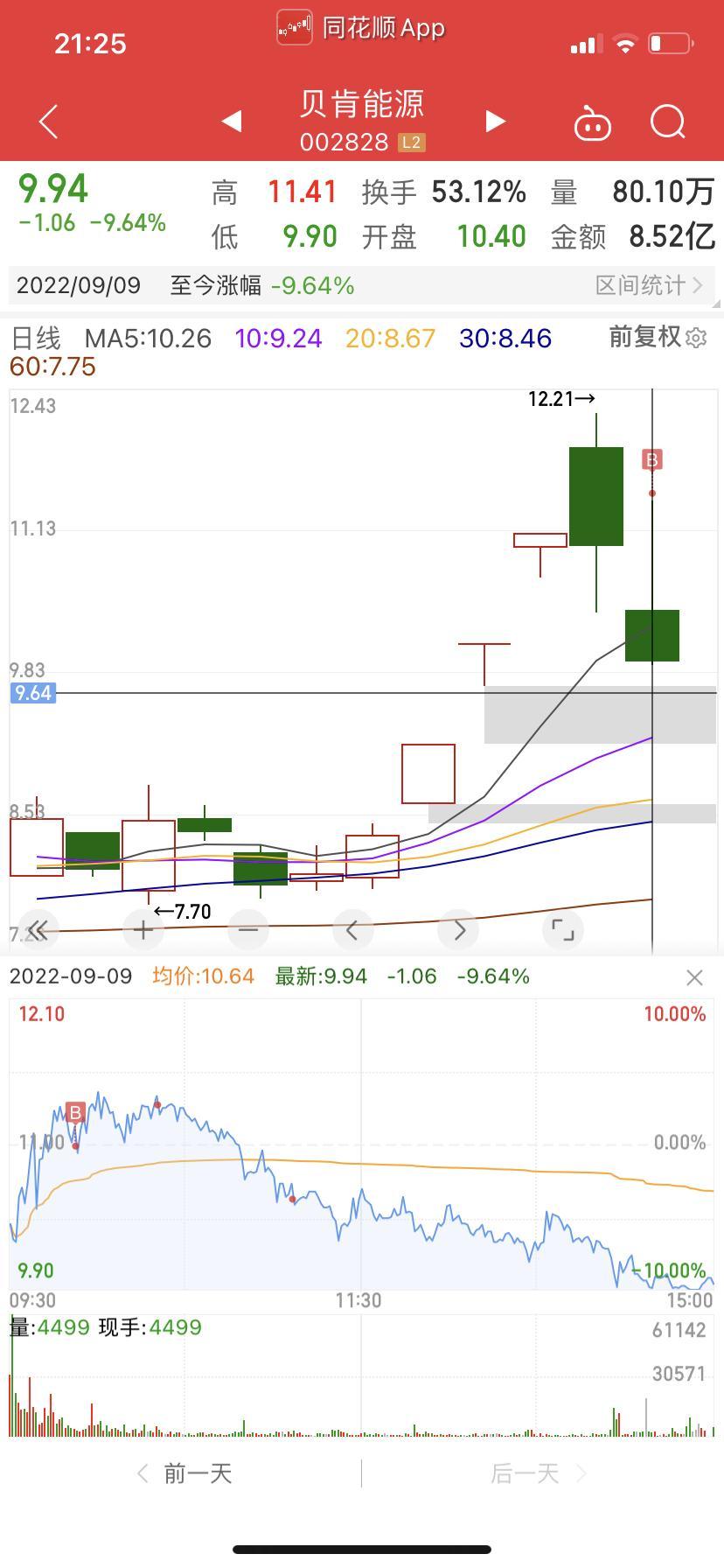Close the intraday detail panel

(694, 977)
